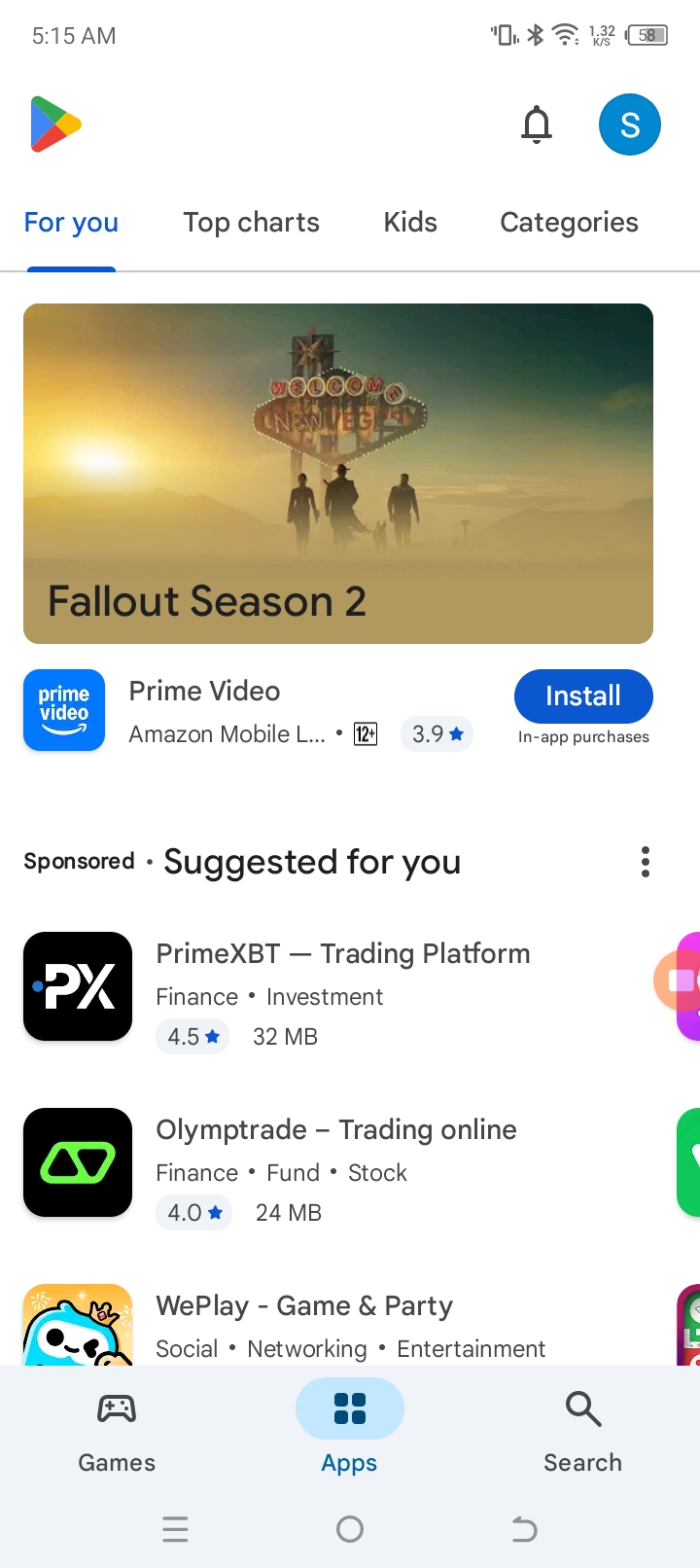
Task: Open options menu for Suggested for you
Action: click(645, 862)
